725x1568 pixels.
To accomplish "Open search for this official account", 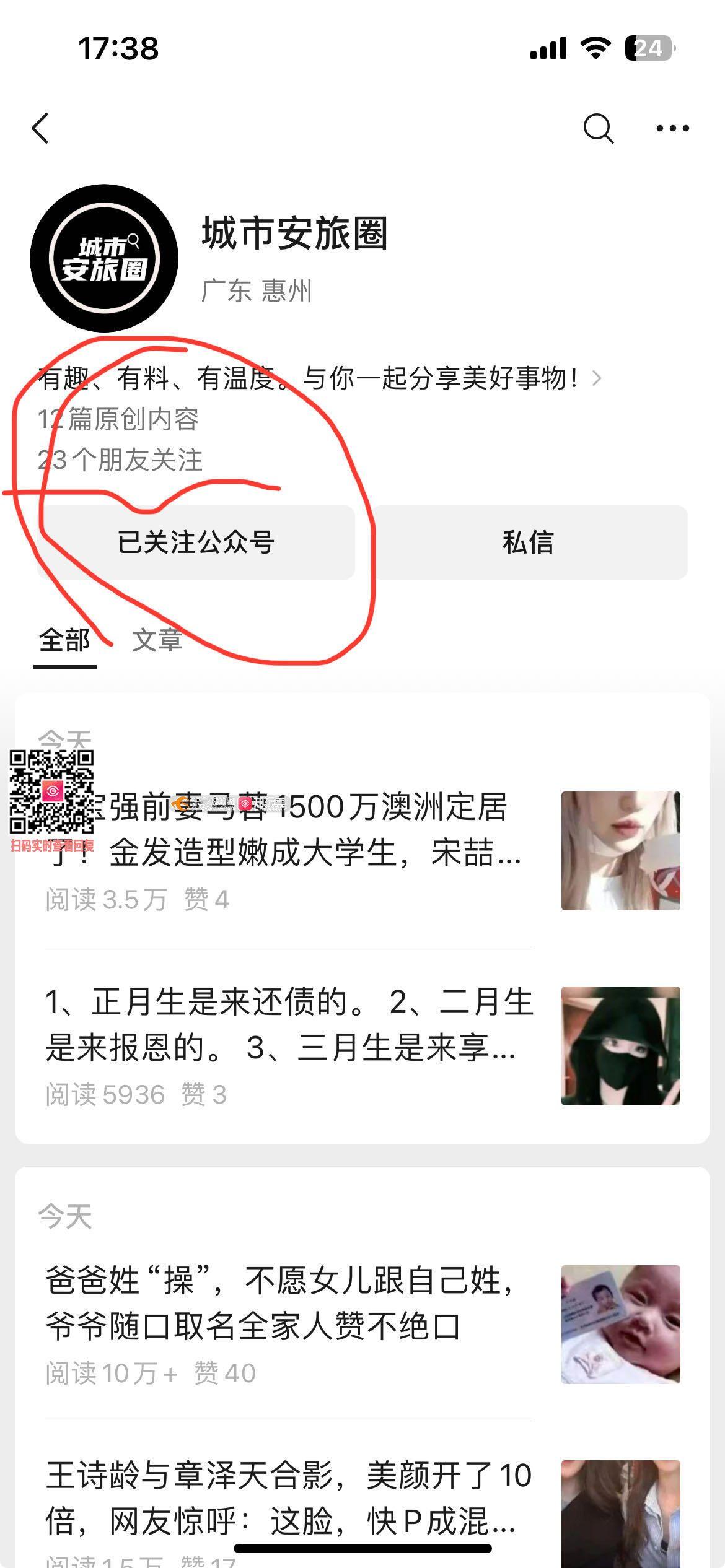I will click(x=598, y=129).
